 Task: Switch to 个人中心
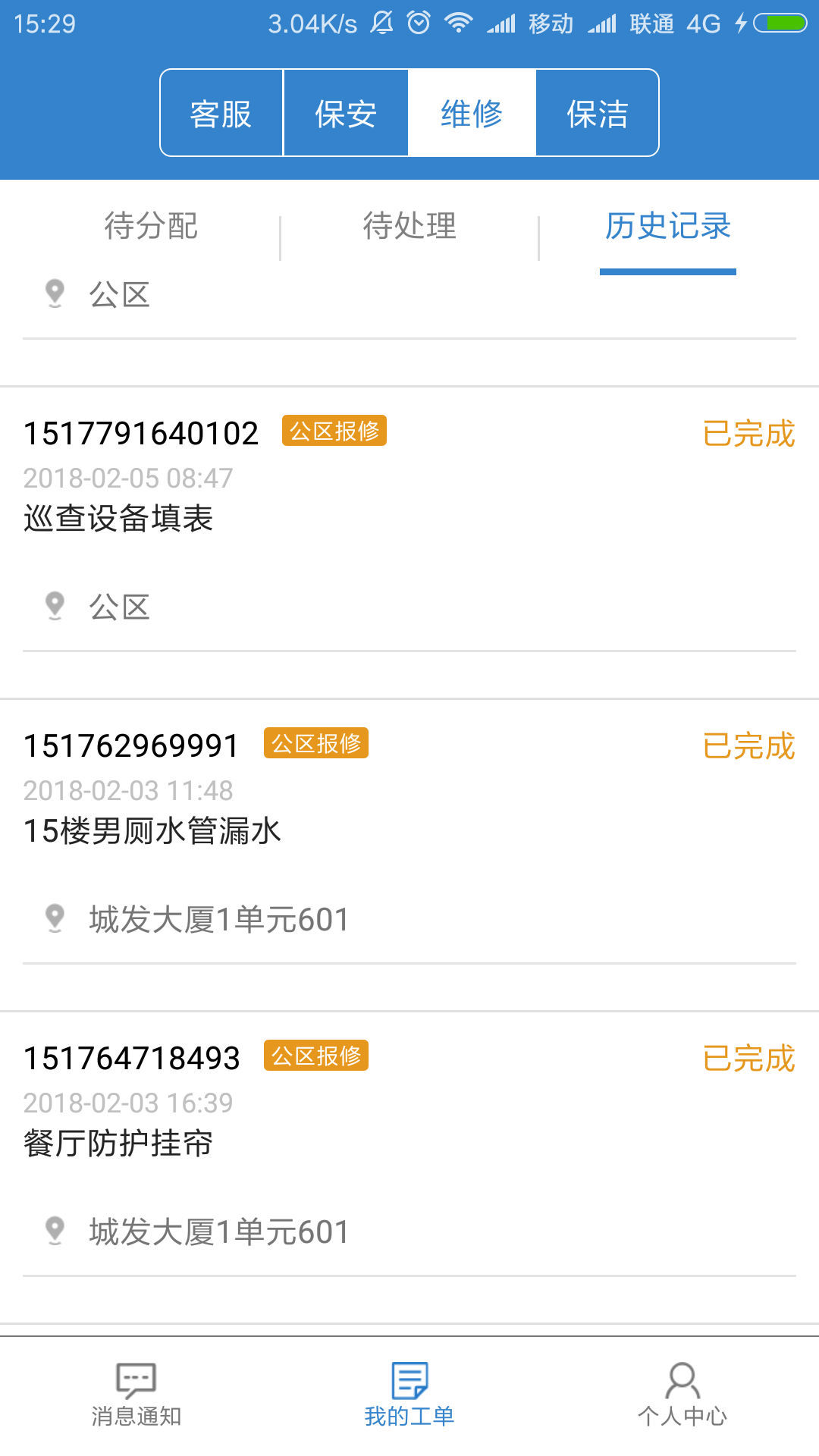[x=682, y=1395]
